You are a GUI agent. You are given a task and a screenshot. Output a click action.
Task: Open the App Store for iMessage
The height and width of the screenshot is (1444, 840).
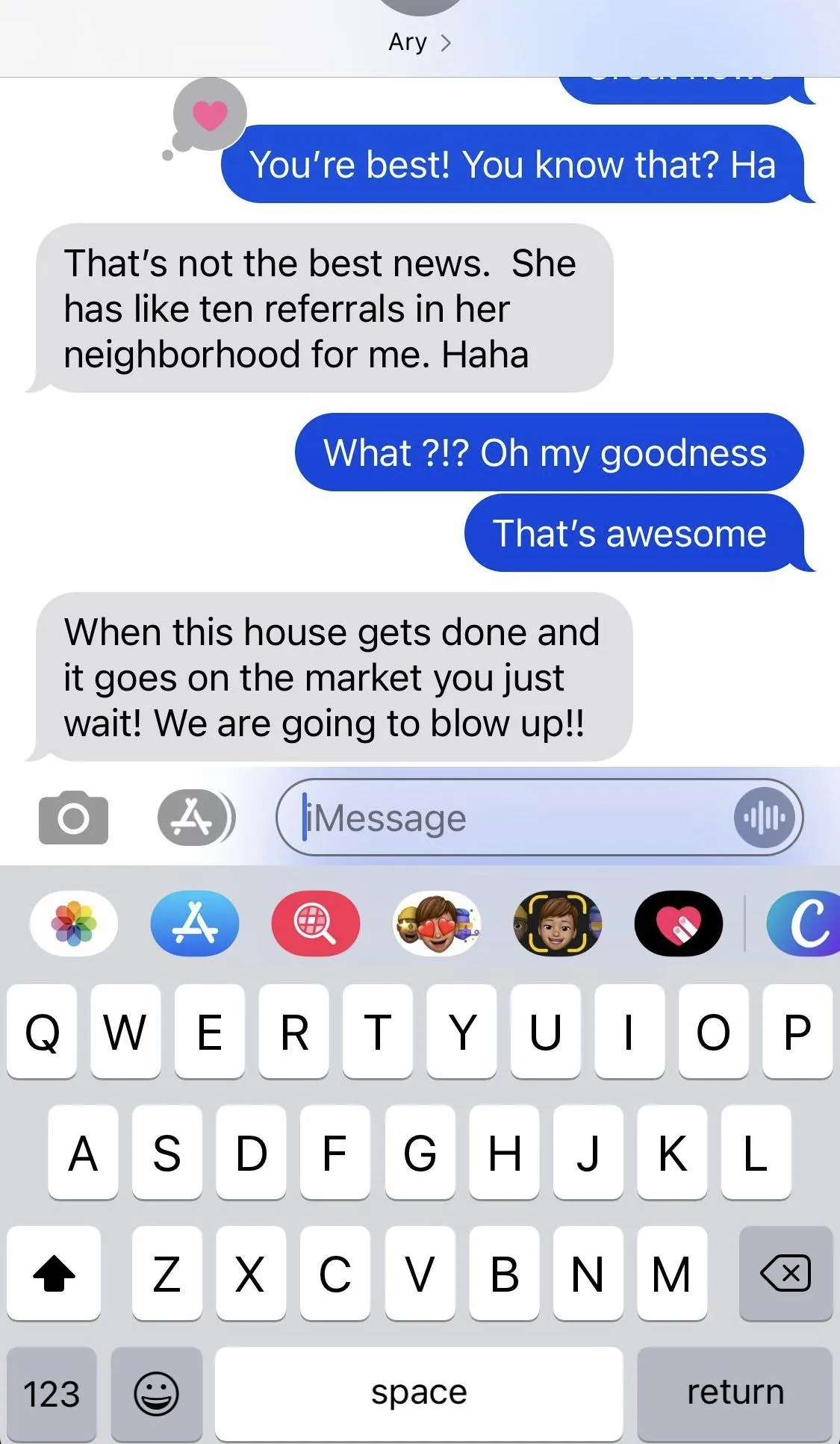point(195,924)
